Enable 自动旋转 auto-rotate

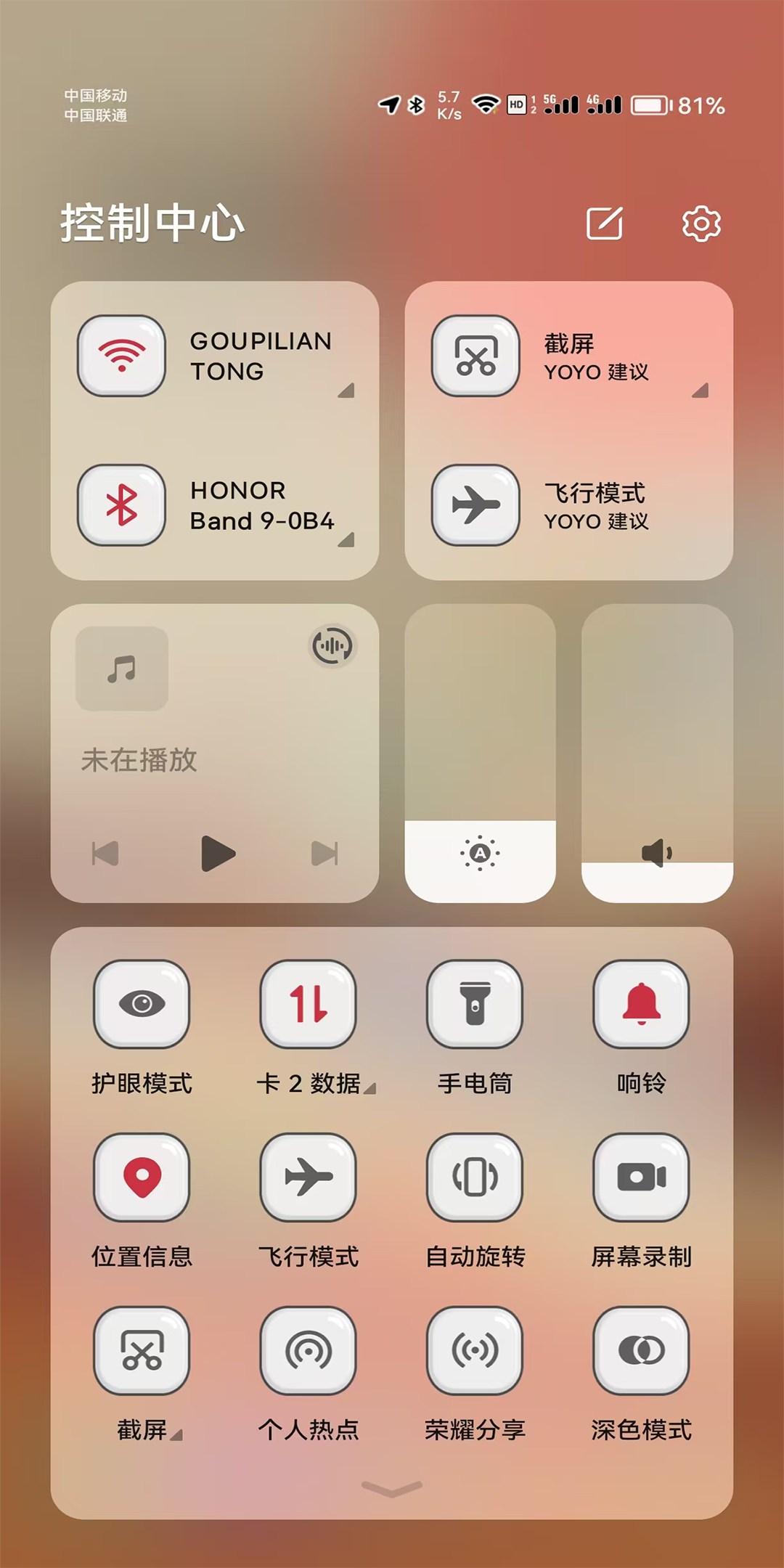(x=475, y=1177)
